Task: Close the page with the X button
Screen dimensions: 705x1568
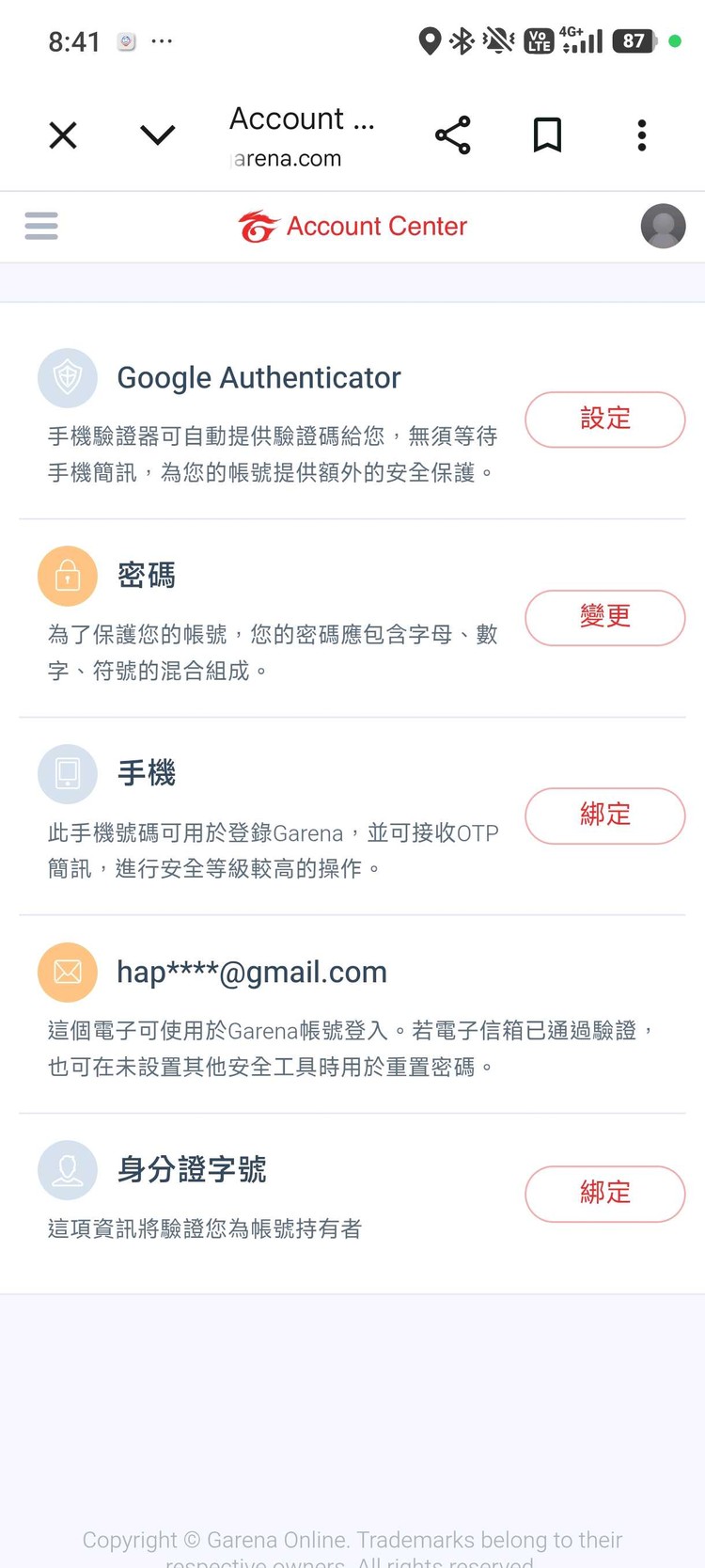Action: [62, 135]
